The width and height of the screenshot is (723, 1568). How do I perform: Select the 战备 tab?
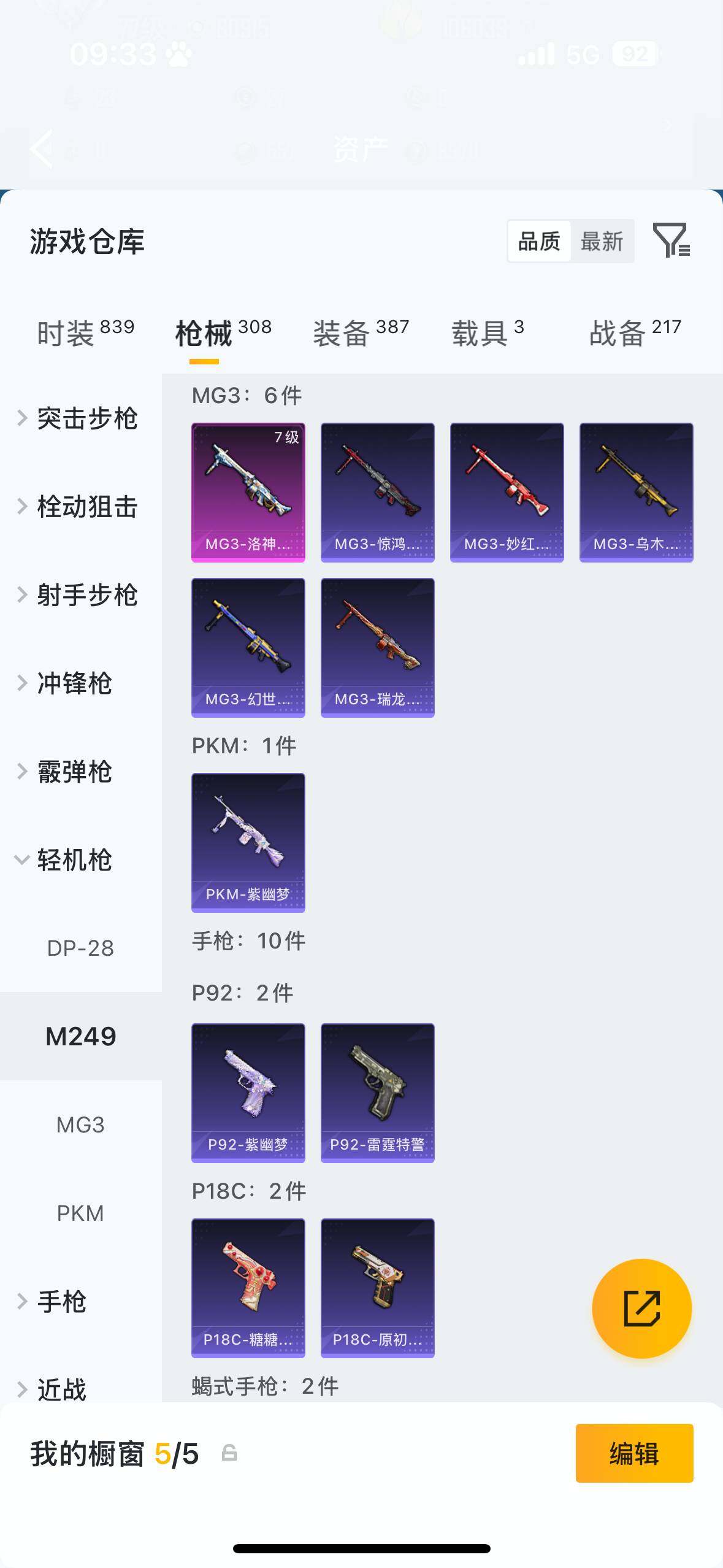click(635, 333)
